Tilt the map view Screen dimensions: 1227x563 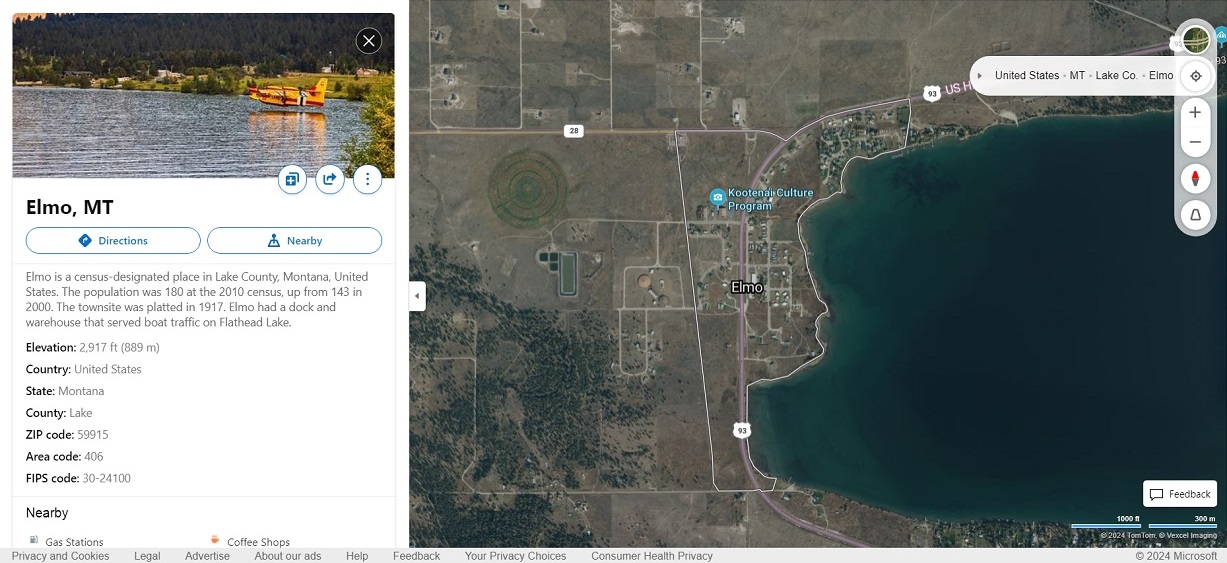(1195, 214)
